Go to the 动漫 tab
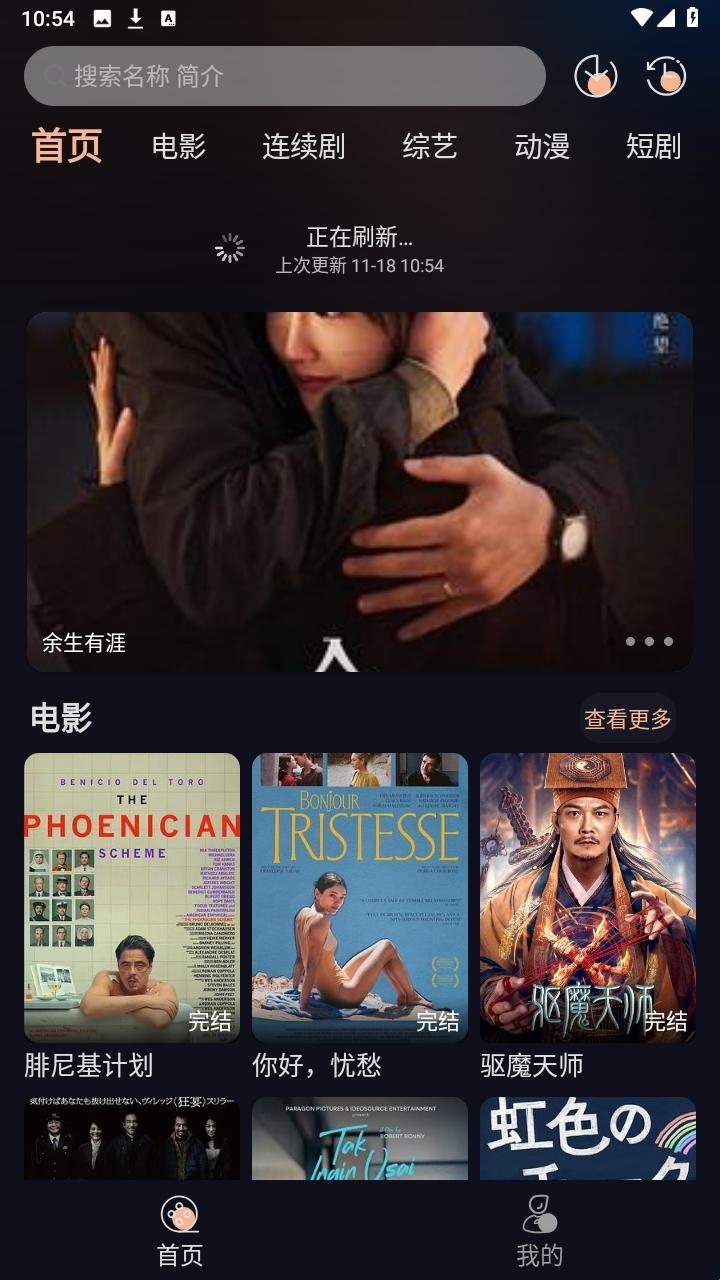The height and width of the screenshot is (1280, 720). pyautogui.click(x=542, y=147)
